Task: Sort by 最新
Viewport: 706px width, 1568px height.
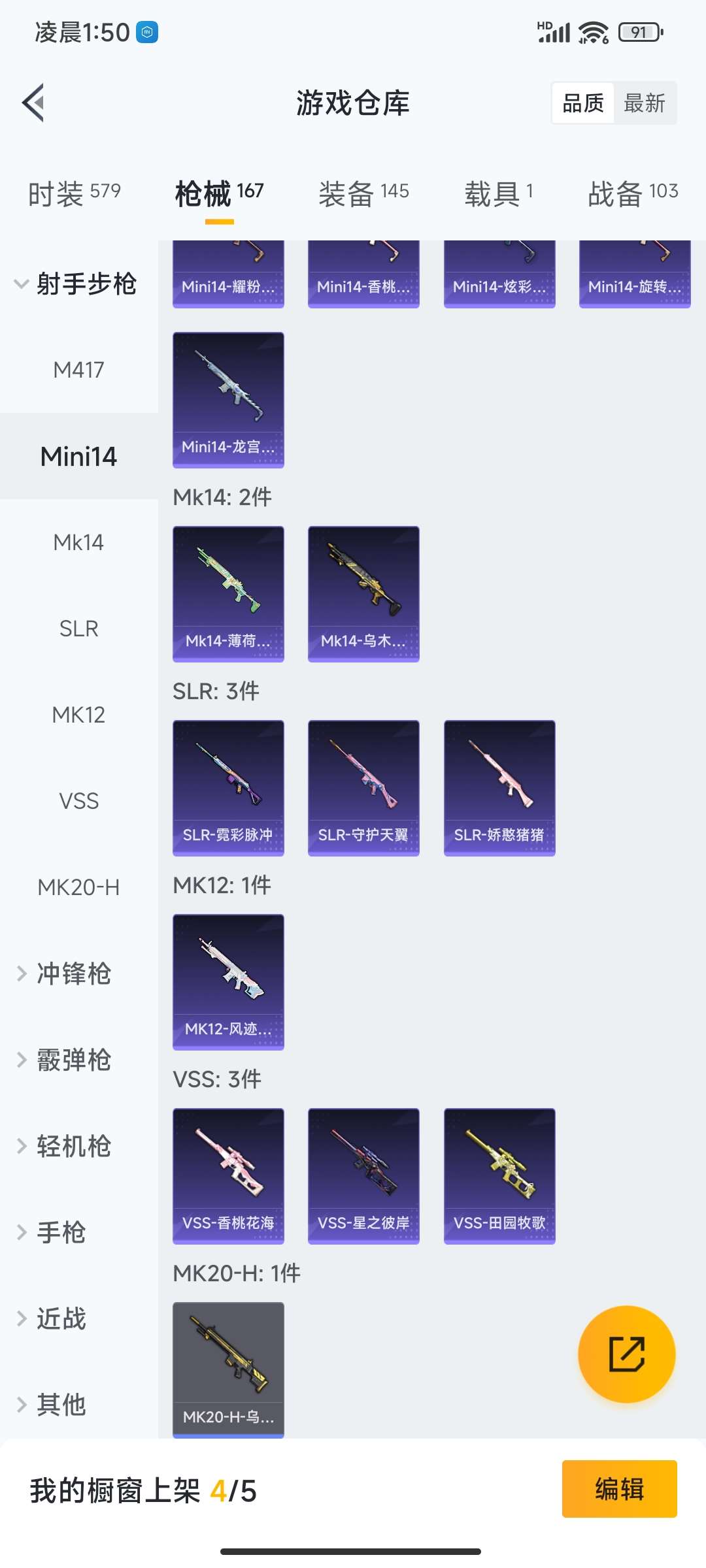Action: [644, 103]
